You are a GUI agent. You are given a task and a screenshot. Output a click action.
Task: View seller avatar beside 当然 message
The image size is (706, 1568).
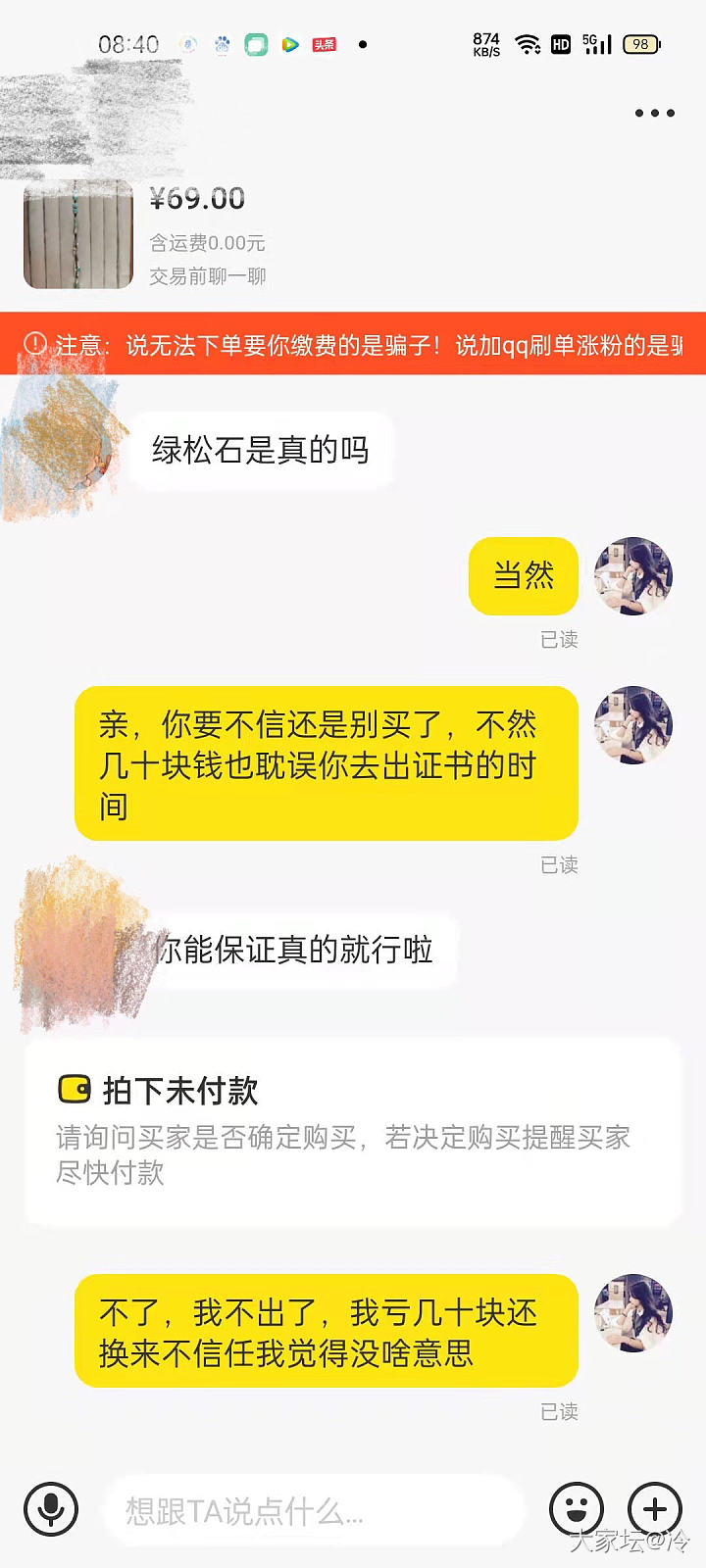tap(633, 576)
